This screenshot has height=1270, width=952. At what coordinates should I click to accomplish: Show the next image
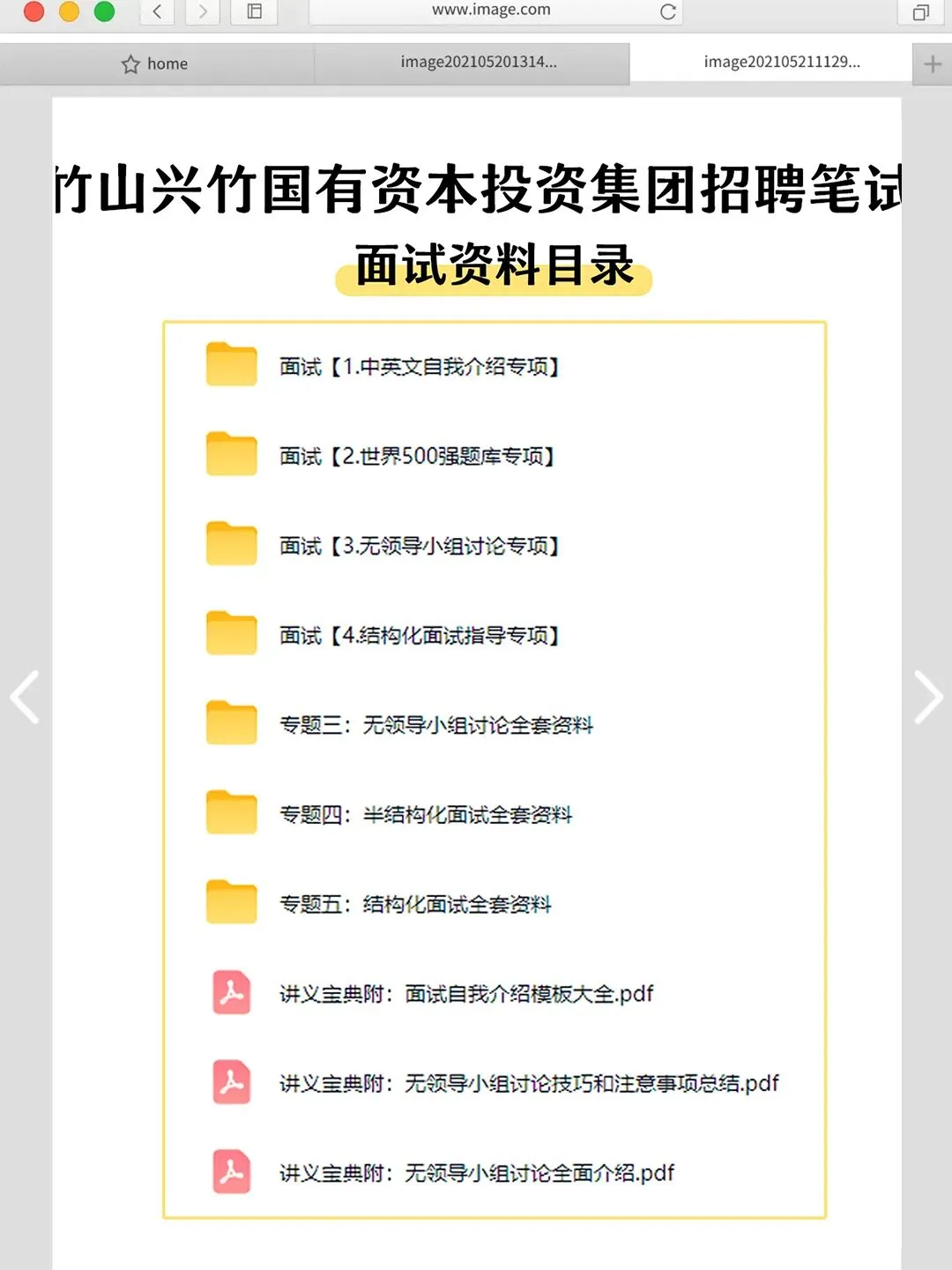(927, 698)
